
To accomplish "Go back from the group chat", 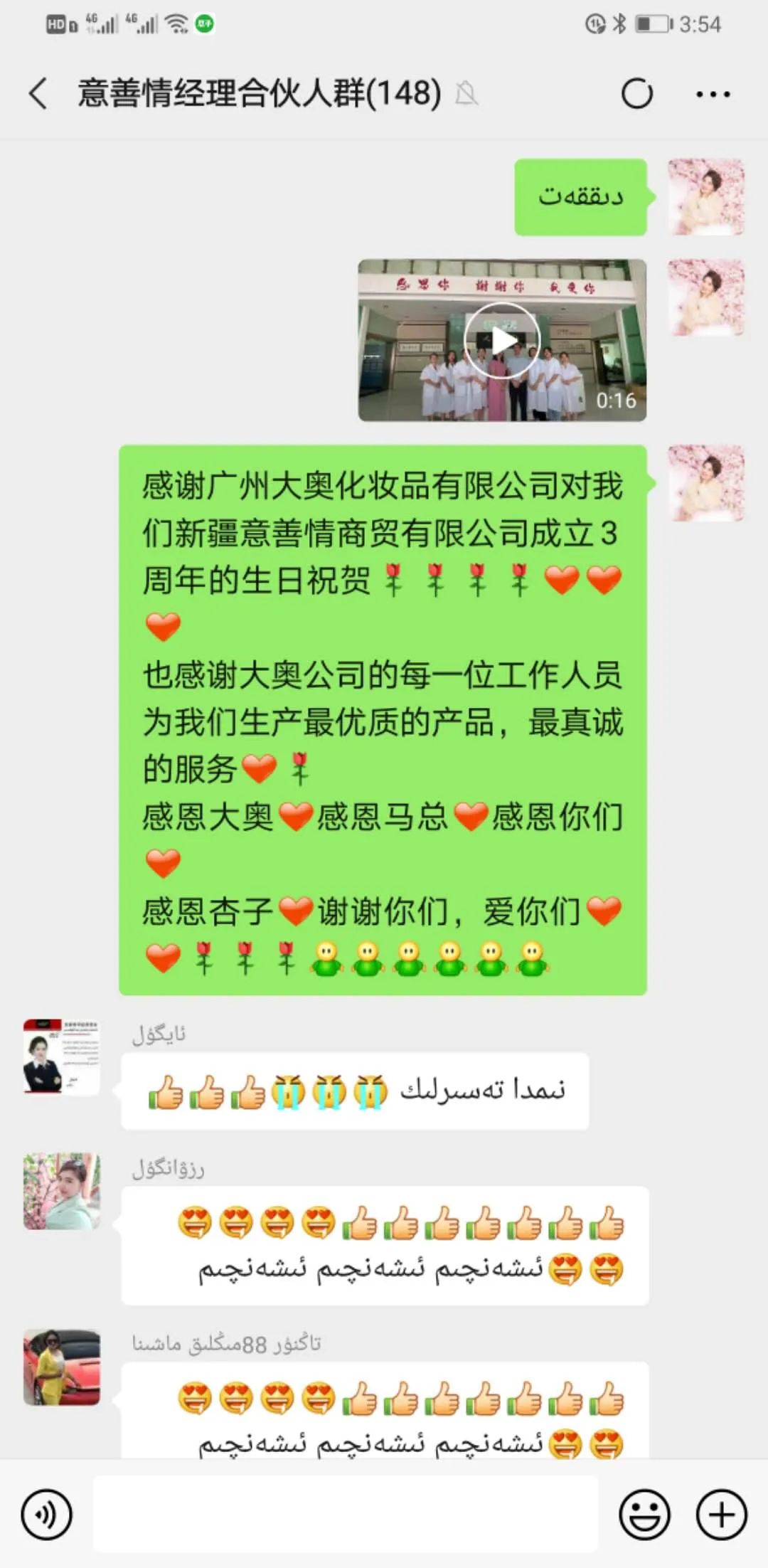I will pyautogui.click(x=38, y=94).
